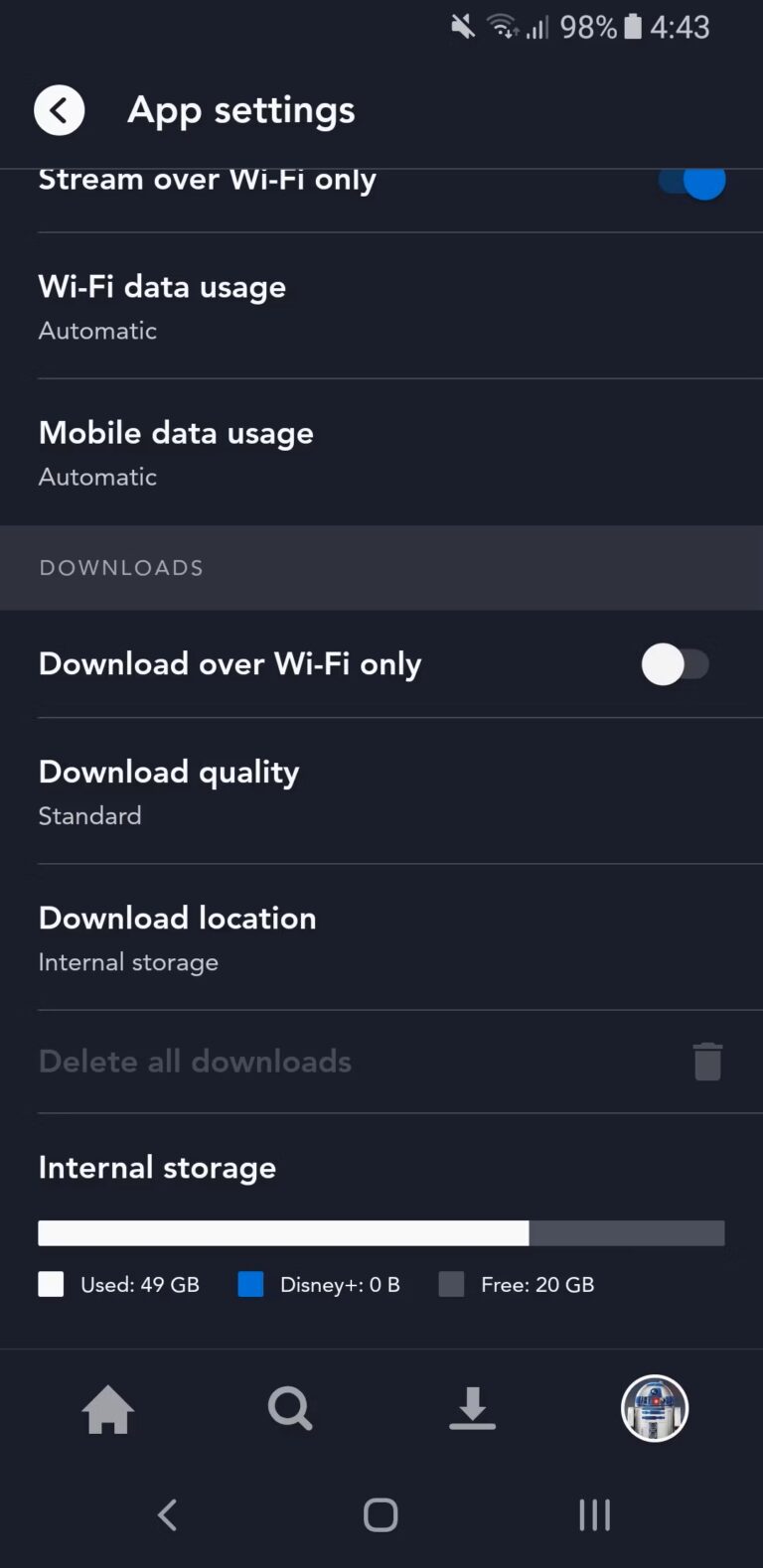Tap the App settings title
The width and height of the screenshot is (763, 1568).
240,110
